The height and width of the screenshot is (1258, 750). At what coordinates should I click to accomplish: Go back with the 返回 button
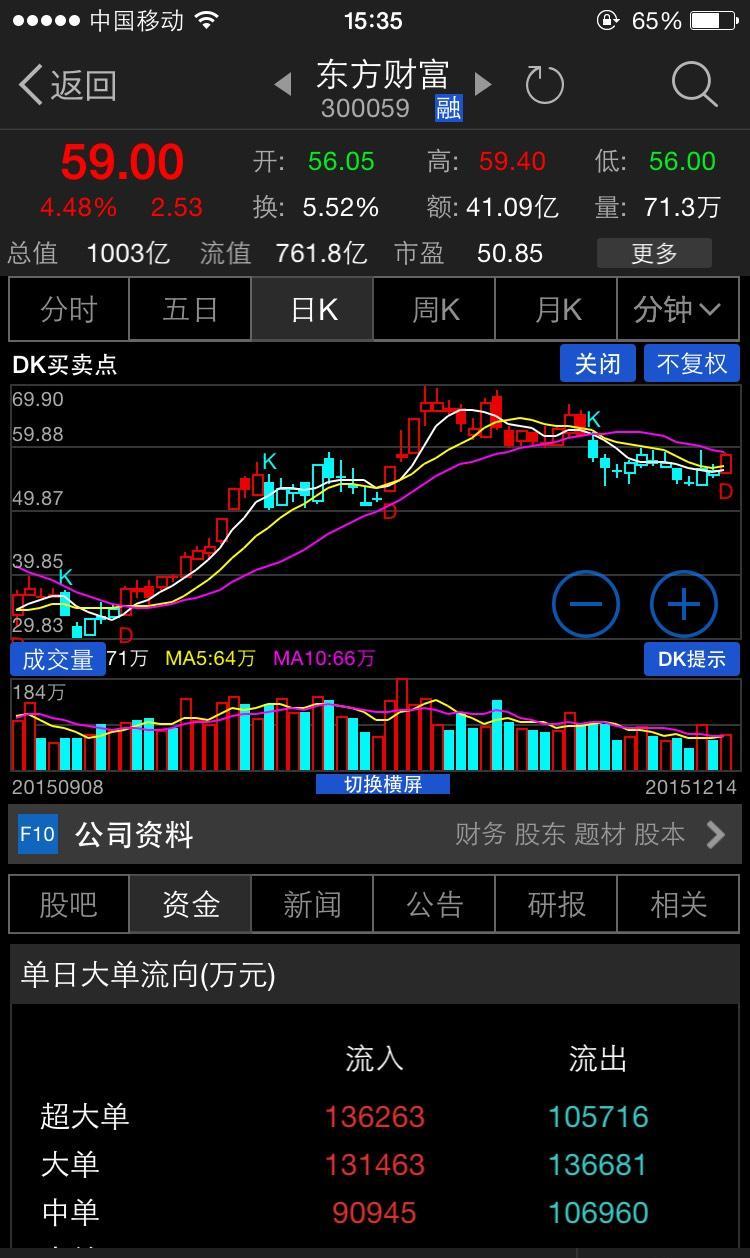[68, 85]
